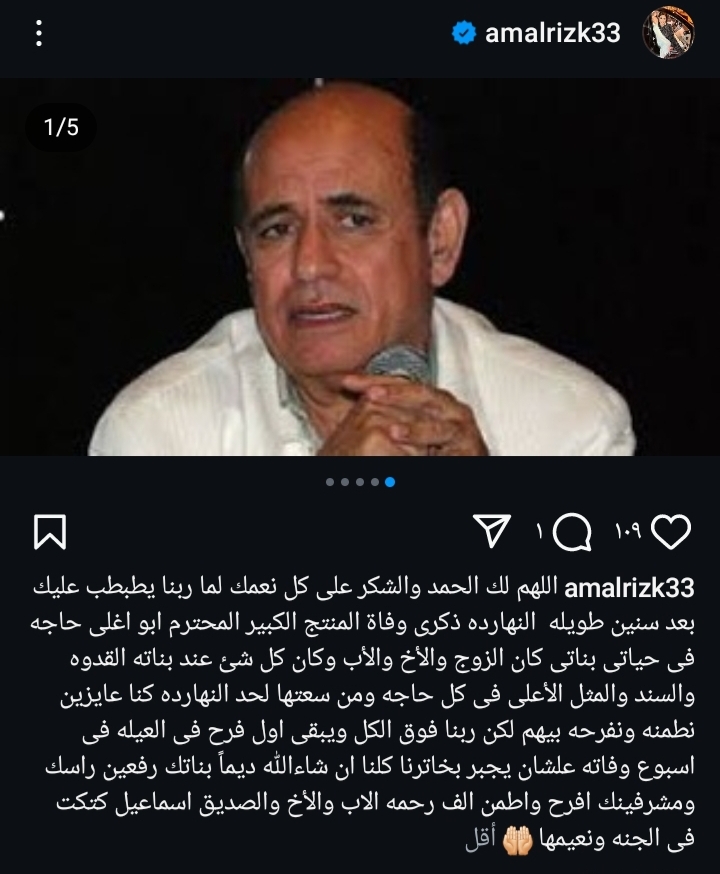Open amalrizk33 profile from the header

tap(552, 34)
